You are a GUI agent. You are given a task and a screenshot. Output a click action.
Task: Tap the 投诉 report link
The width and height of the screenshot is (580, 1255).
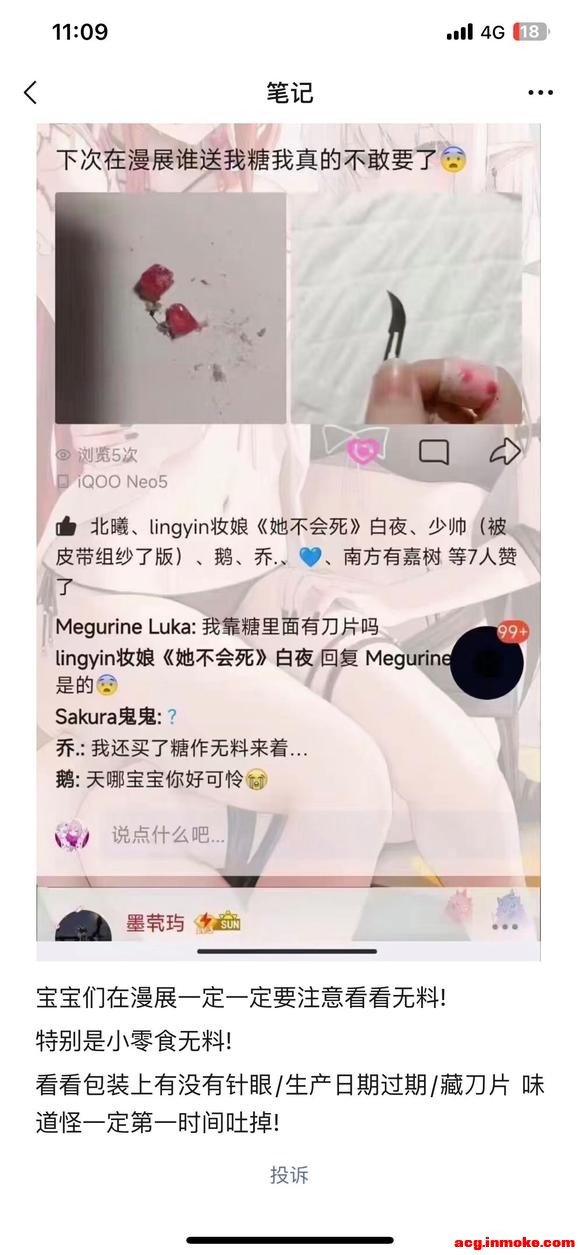[x=289, y=1174]
